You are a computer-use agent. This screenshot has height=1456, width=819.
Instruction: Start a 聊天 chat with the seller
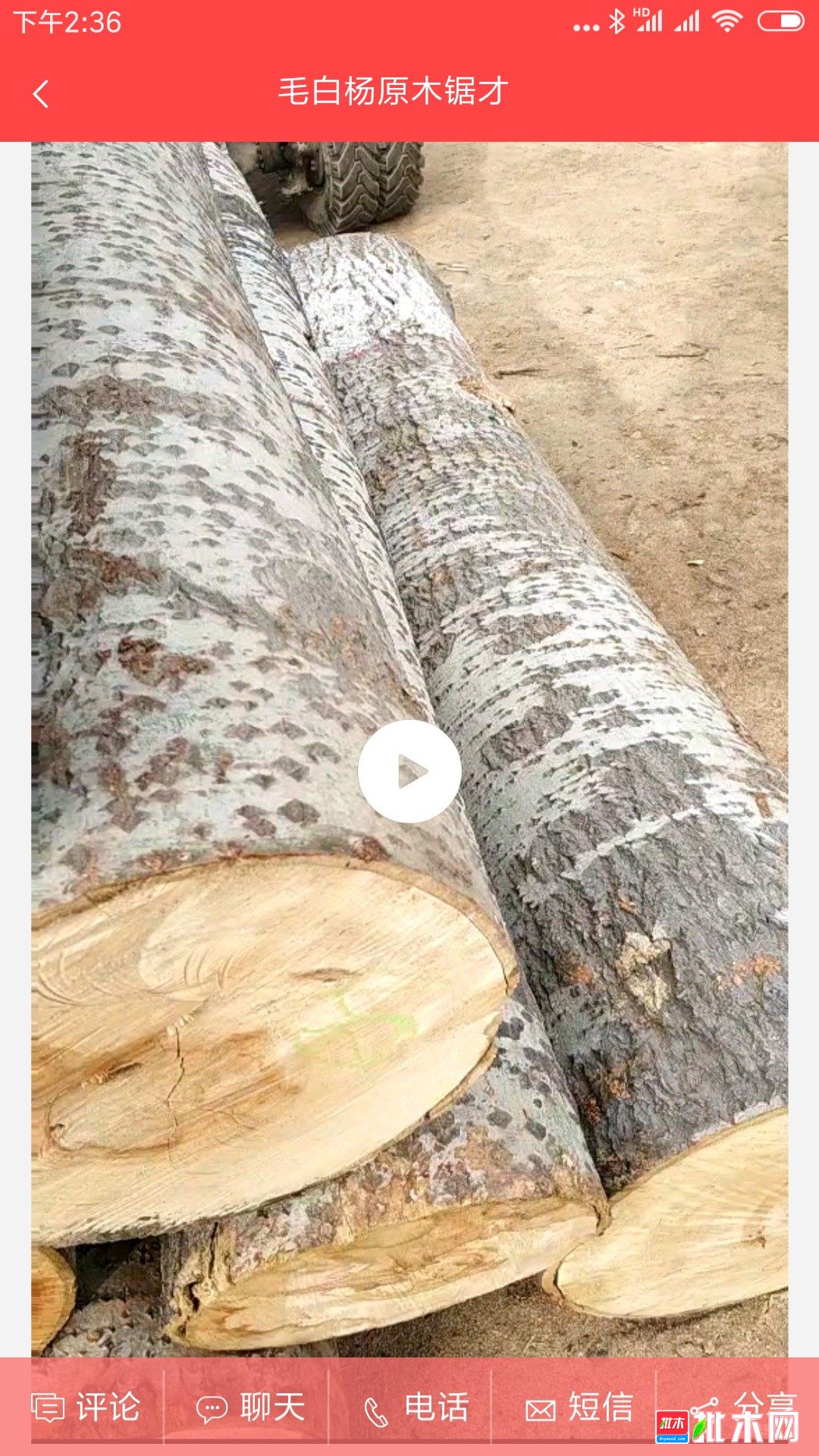pyautogui.click(x=250, y=1407)
